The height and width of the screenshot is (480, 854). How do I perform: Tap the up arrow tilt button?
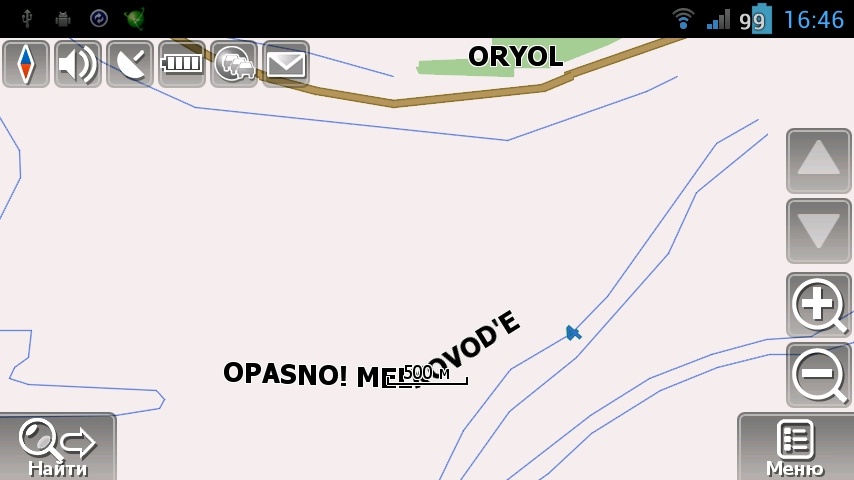point(818,160)
